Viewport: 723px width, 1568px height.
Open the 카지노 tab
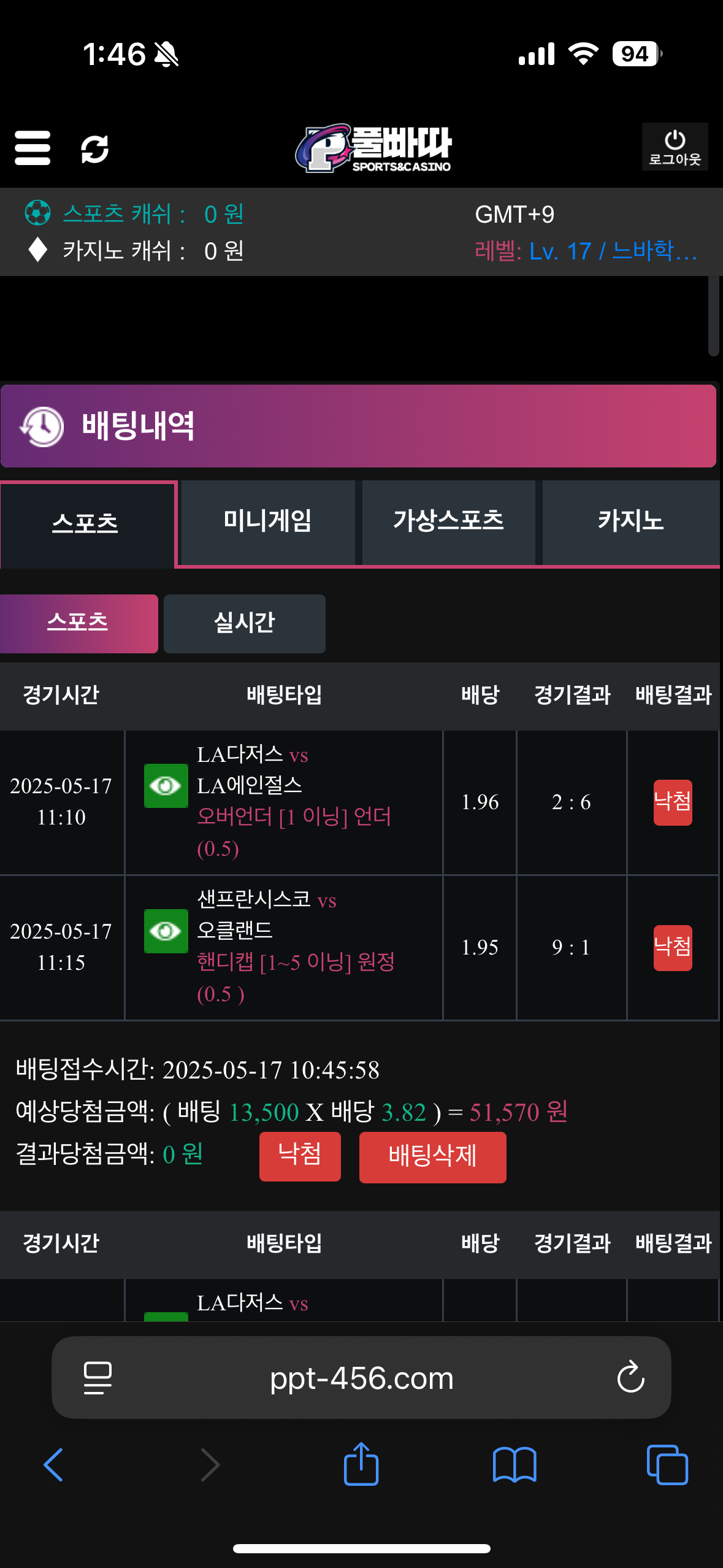click(630, 521)
